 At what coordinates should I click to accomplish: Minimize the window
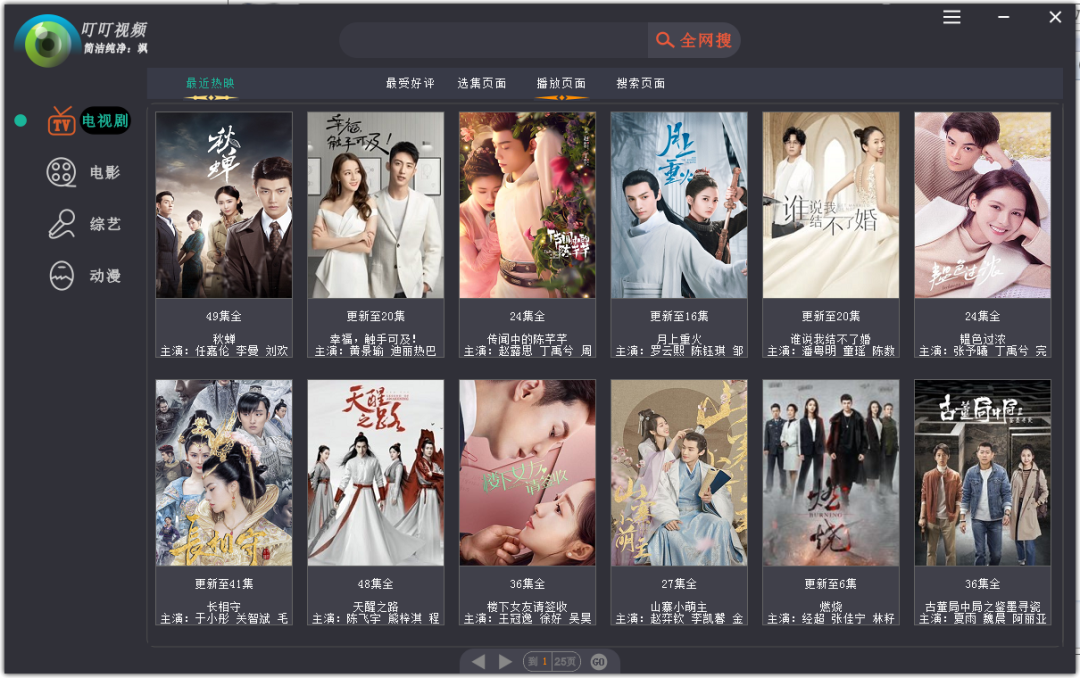click(x=1003, y=17)
